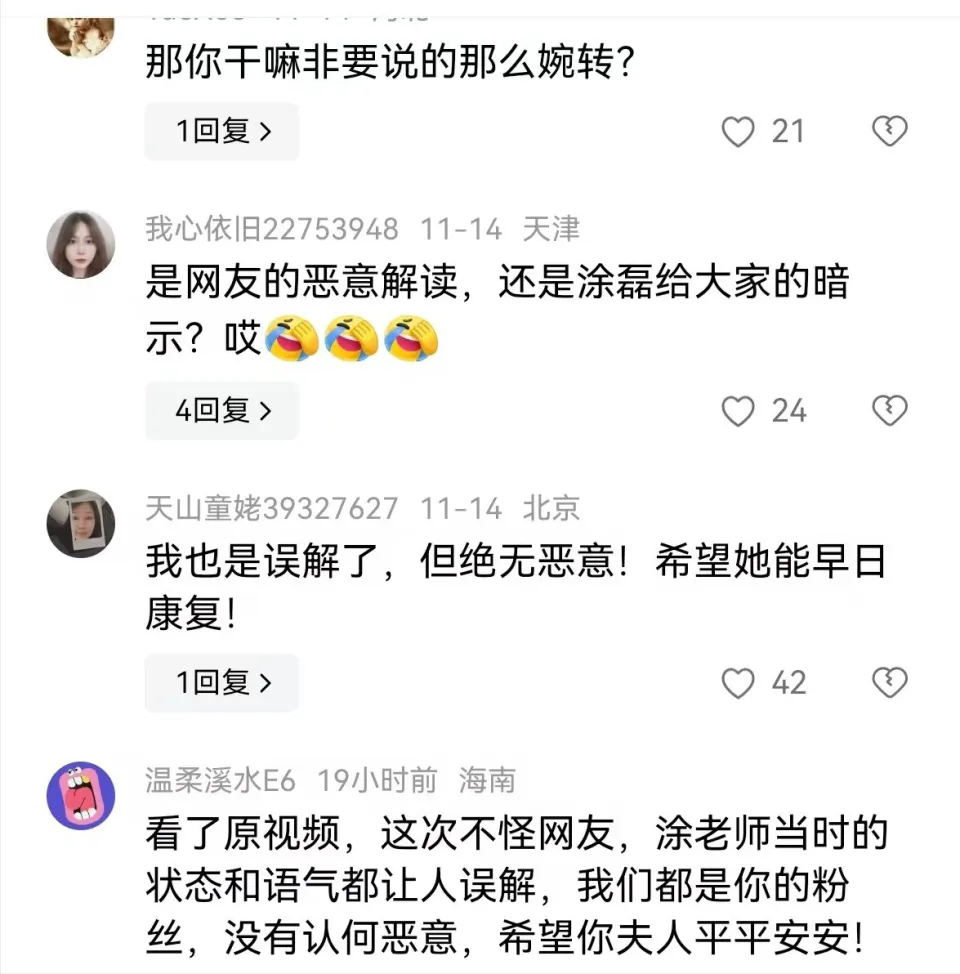Like 天山童姥39327627's comment

(738, 682)
